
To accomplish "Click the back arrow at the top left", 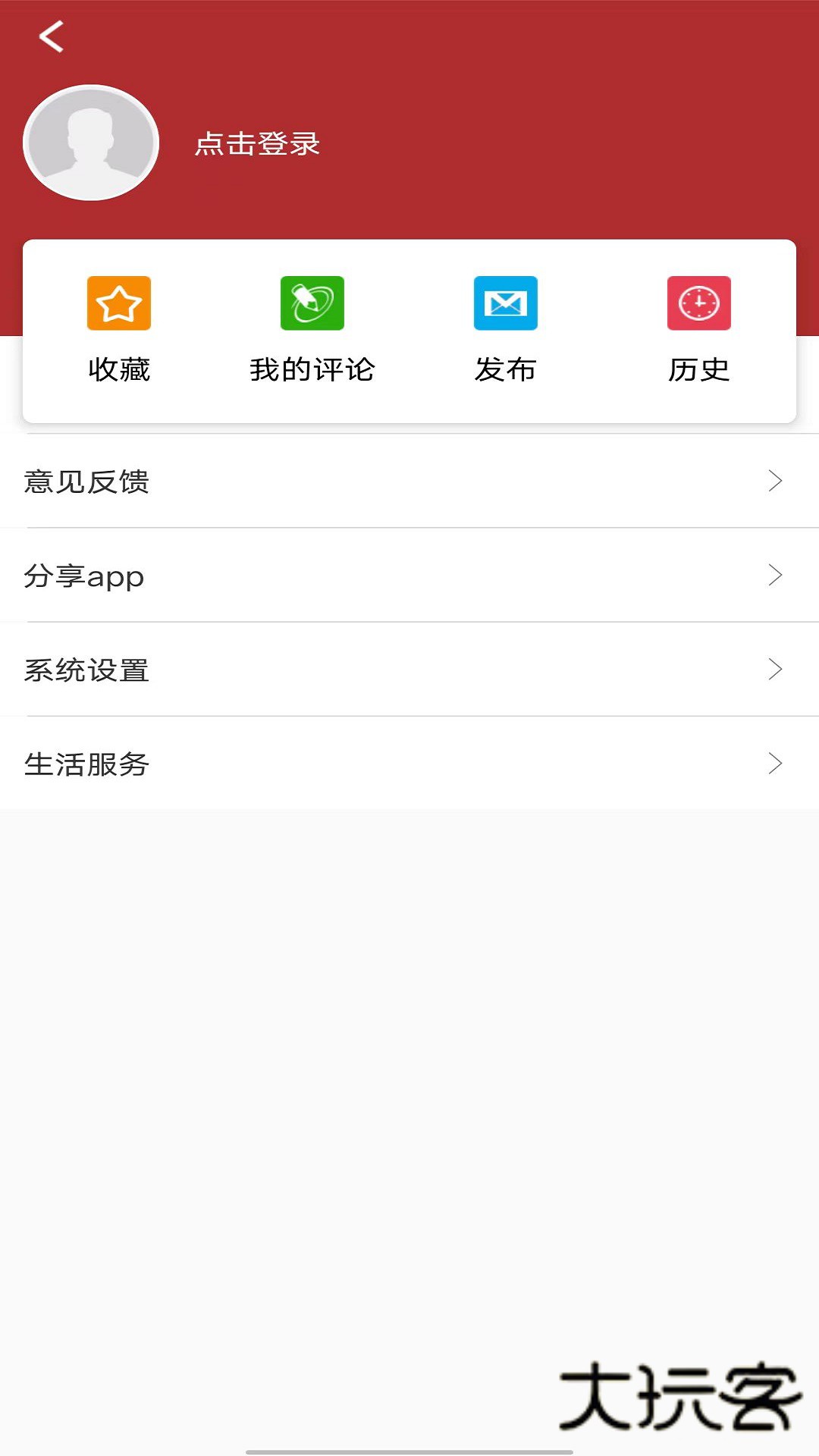I will point(52,36).
